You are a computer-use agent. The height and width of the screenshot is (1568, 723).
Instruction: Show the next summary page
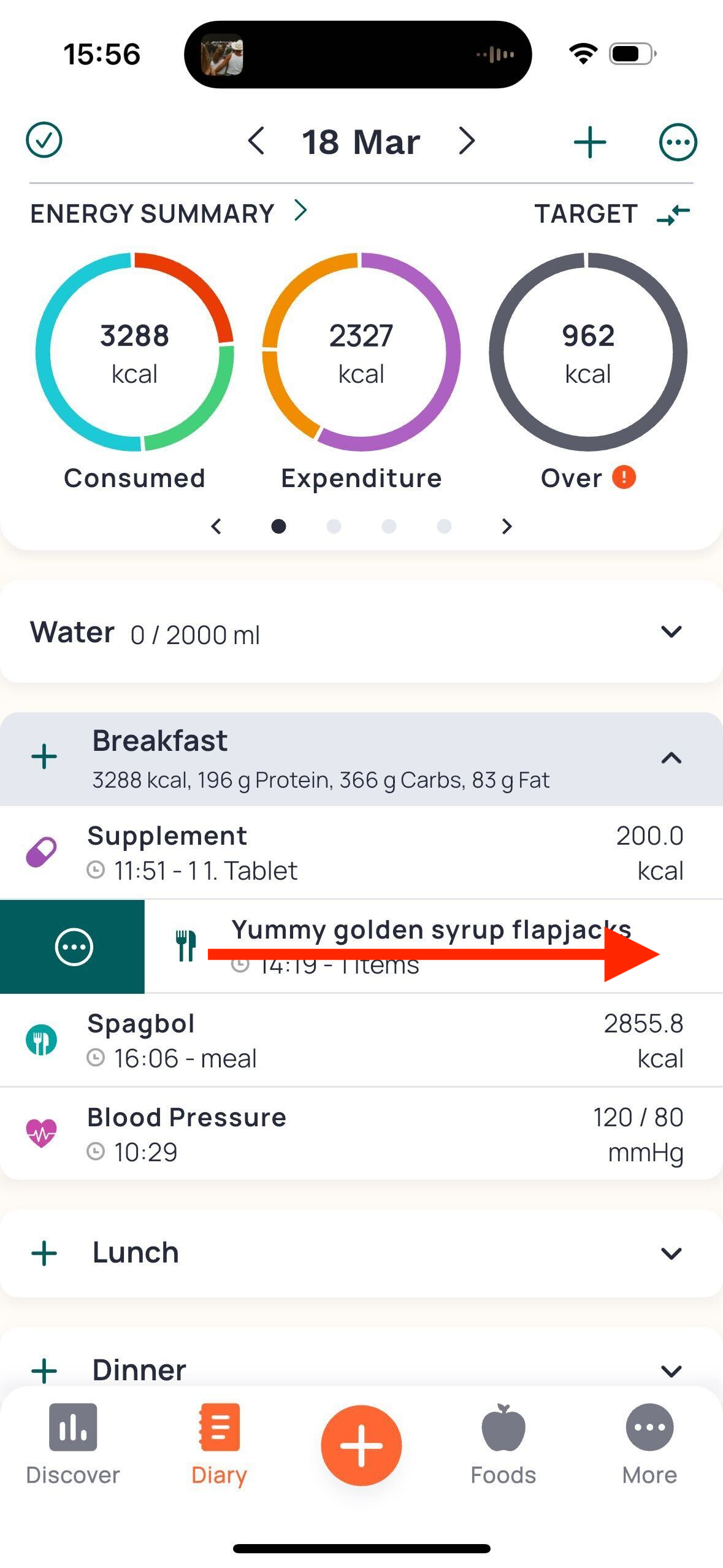pyautogui.click(x=506, y=526)
